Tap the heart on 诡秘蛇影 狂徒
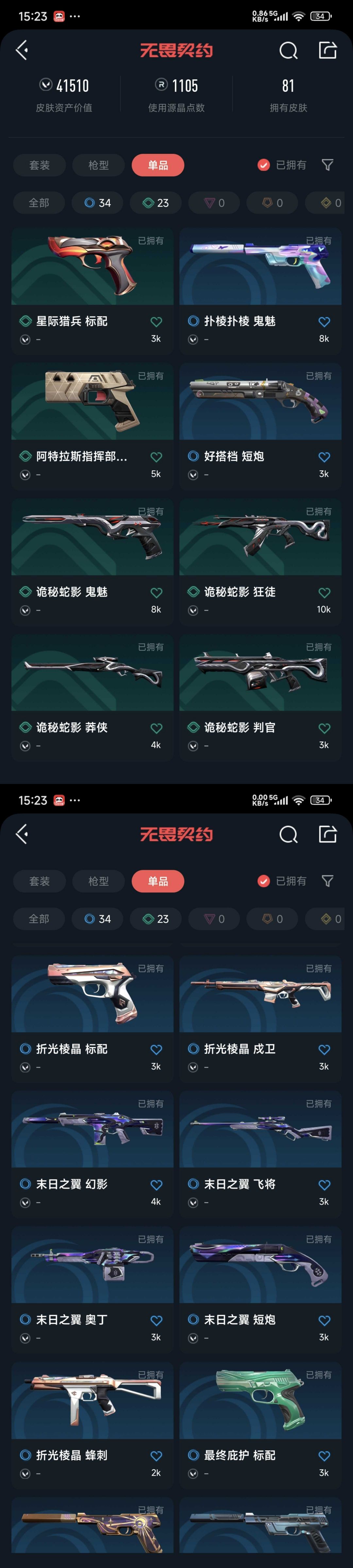353x1568 pixels. tap(324, 592)
